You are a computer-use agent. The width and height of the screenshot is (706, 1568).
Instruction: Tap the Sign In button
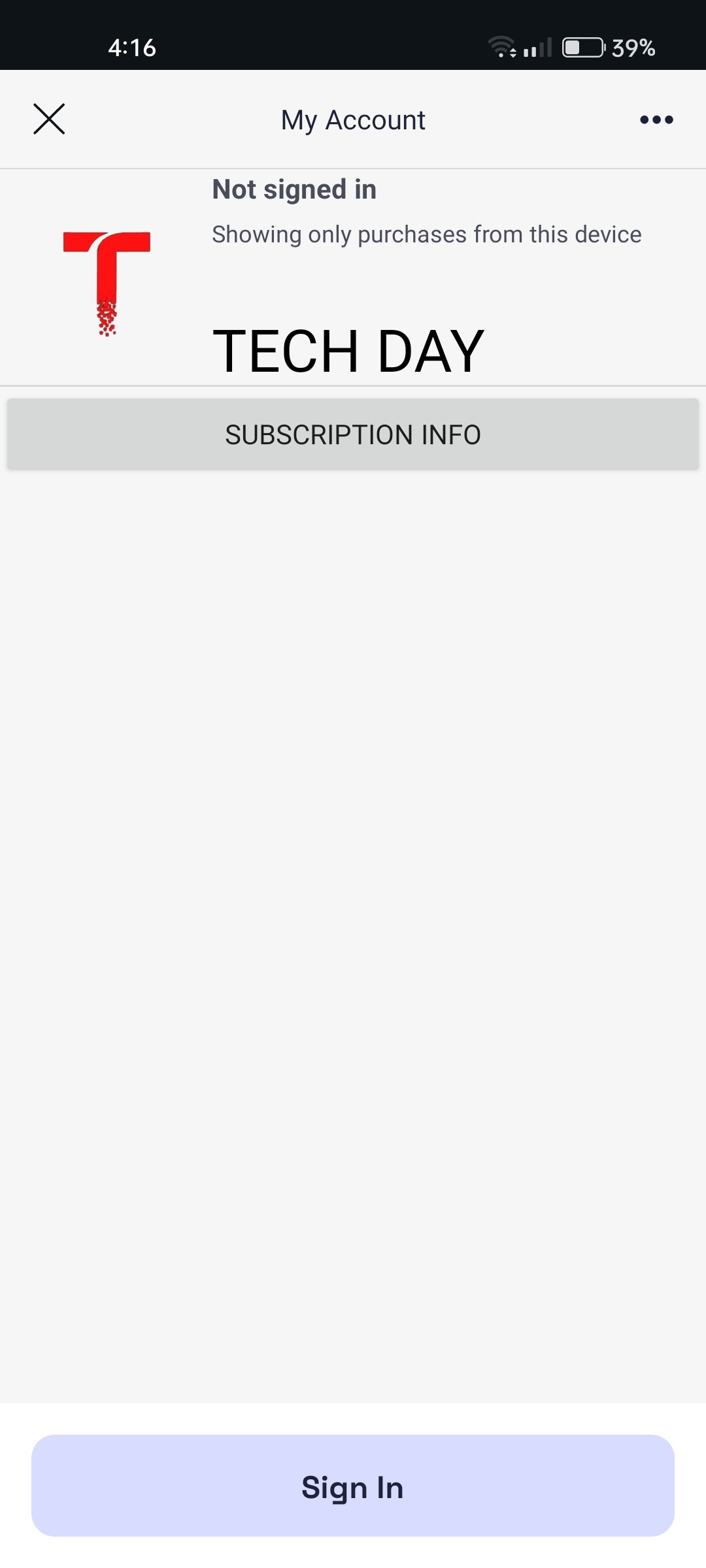click(x=353, y=1487)
